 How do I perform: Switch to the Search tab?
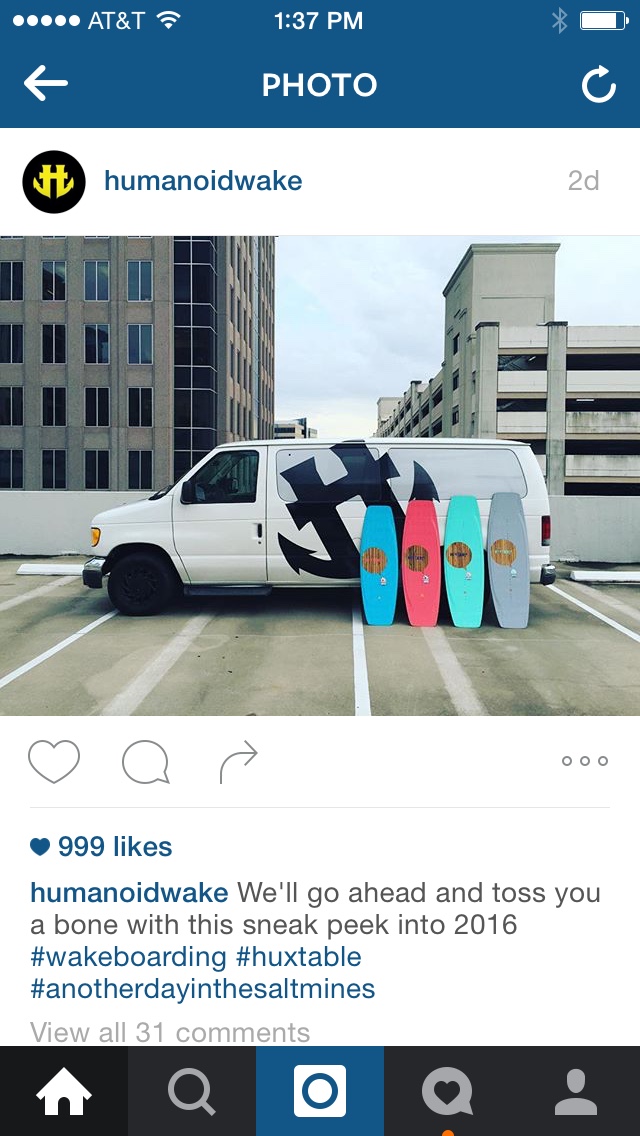tap(192, 1091)
